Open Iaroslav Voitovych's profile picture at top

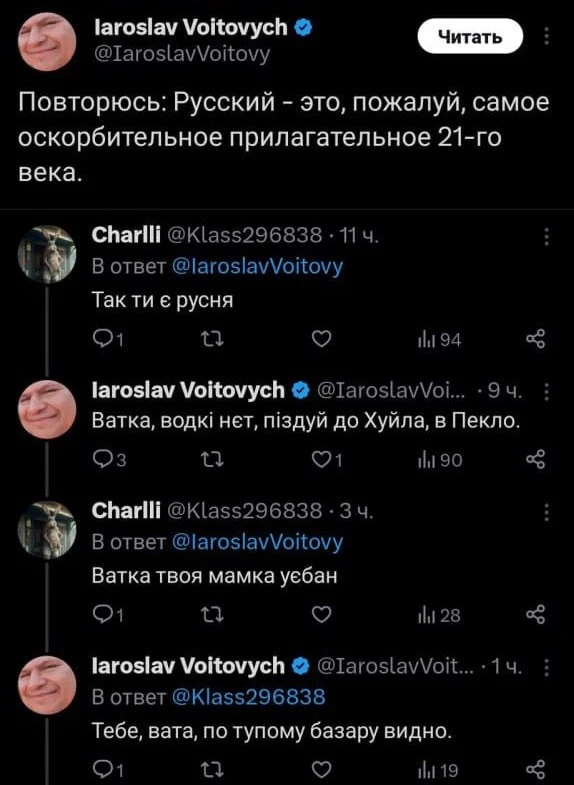47,42
